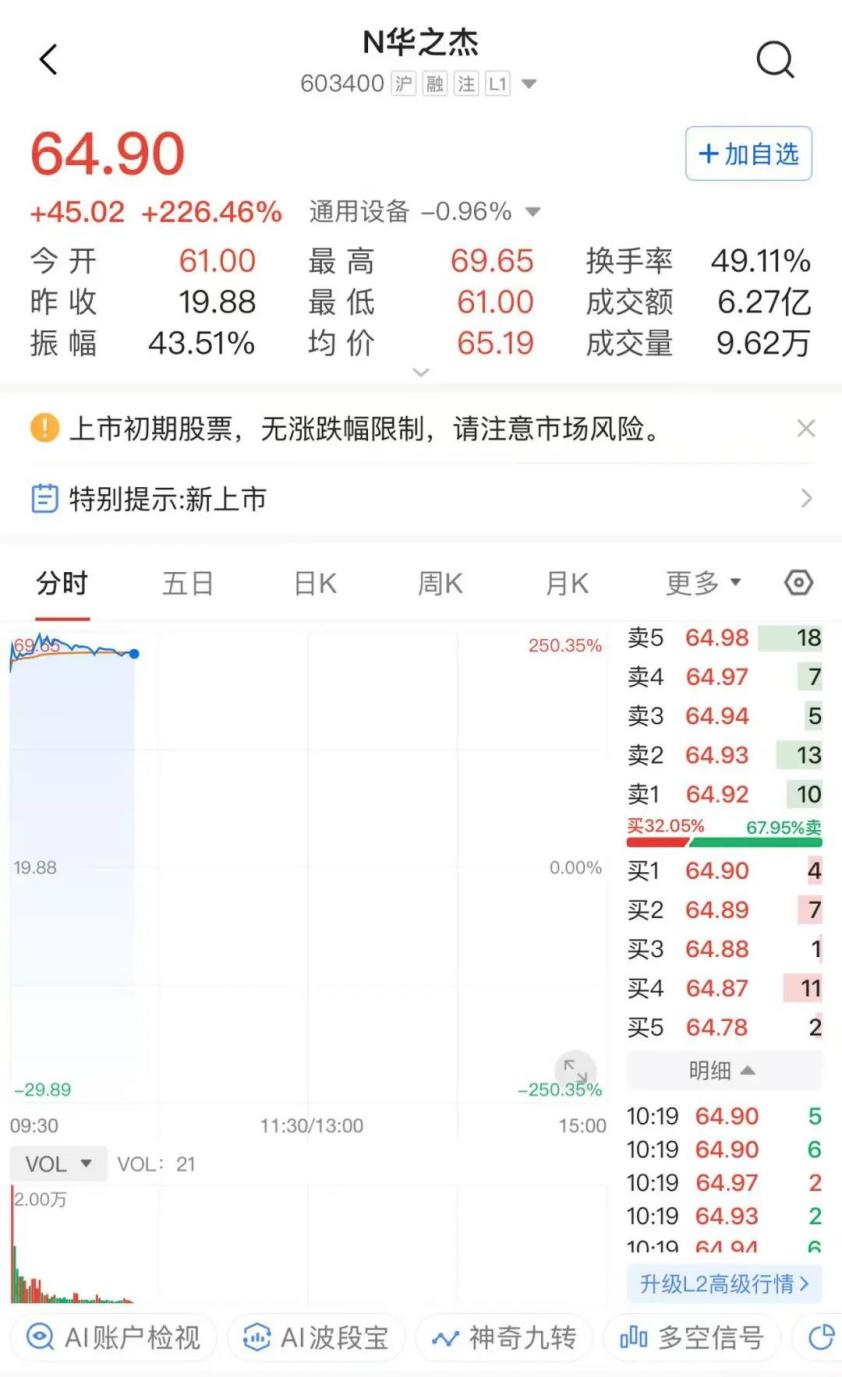Image resolution: width=842 pixels, height=1377 pixels.
Task: Tap 升级L2高级行情 upgrade link
Action: [x=724, y=1283]
